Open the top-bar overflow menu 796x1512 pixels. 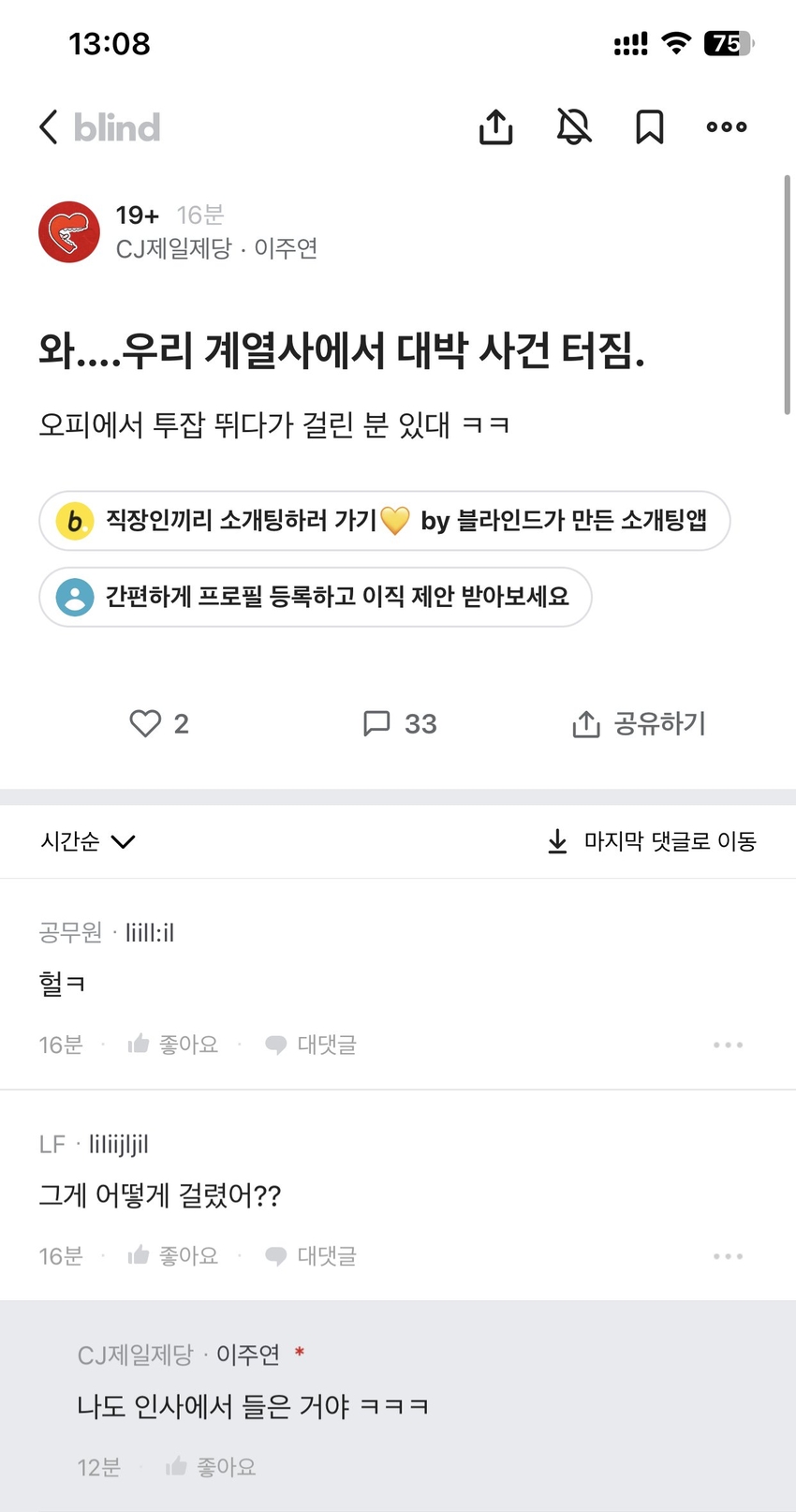(727, 126)
